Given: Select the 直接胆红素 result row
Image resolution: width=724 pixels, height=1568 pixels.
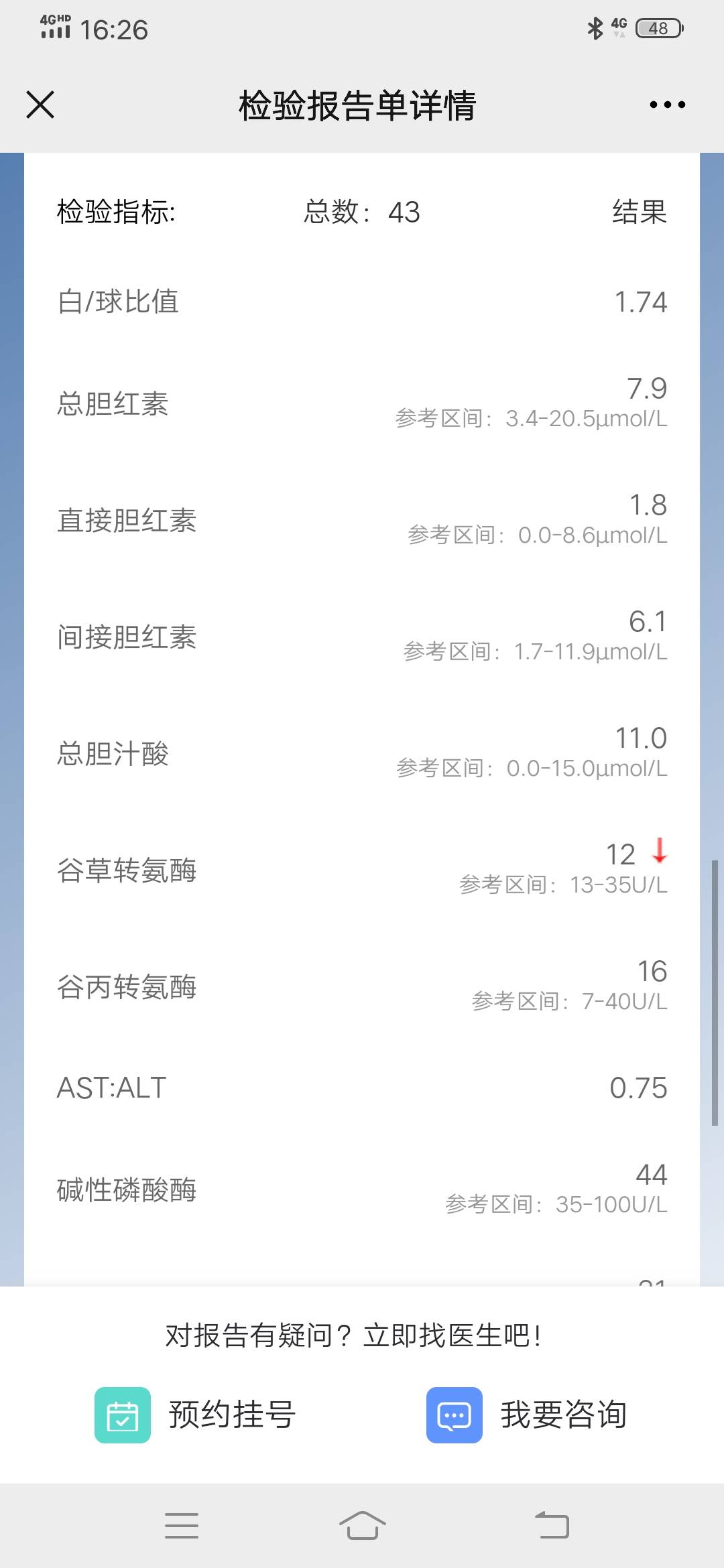Looking at the screenshot, I should click(x=362, y=523).
